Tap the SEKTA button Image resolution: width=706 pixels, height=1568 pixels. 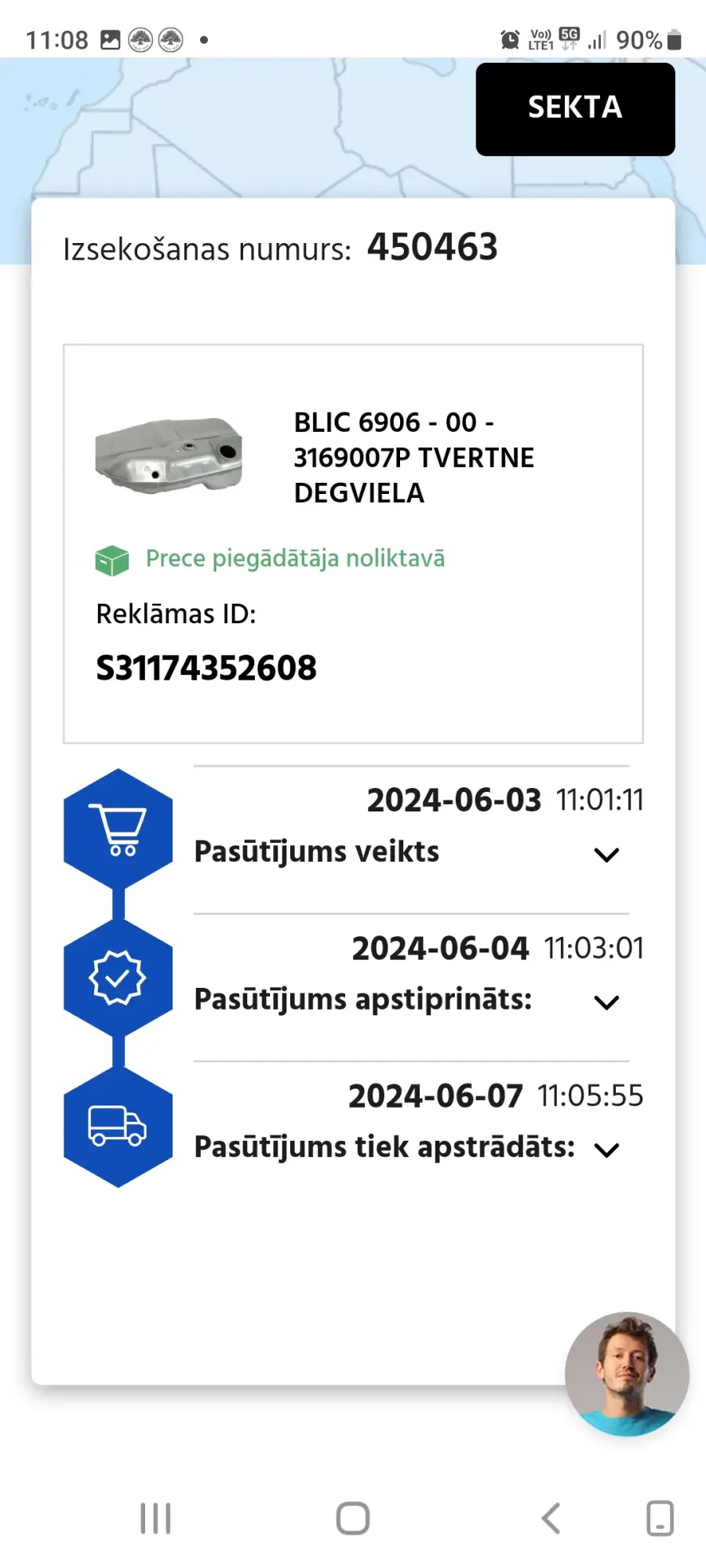[575, 109]
